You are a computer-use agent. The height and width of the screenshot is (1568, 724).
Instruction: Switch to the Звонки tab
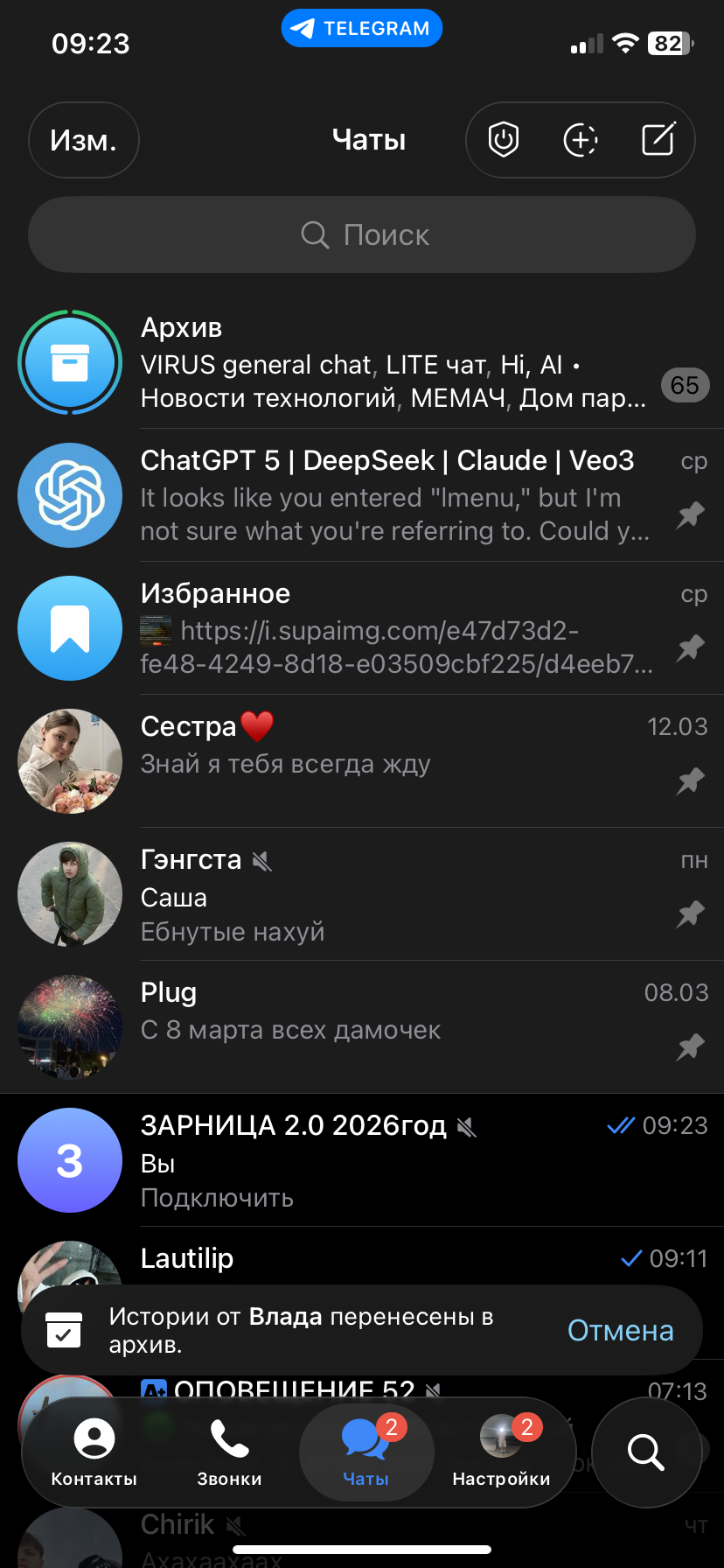[x=229, y=1452]
